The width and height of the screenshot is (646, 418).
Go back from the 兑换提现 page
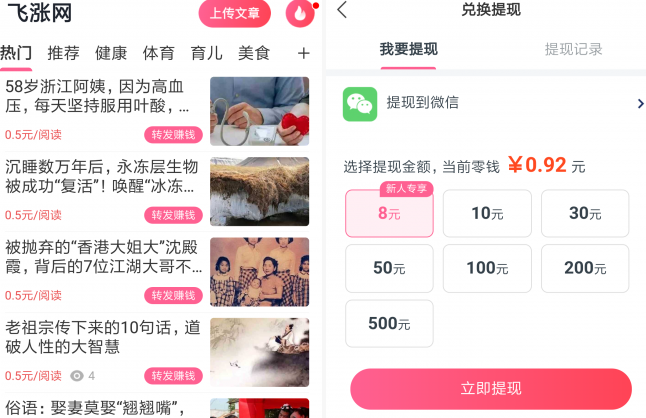[x=342, y=10]
